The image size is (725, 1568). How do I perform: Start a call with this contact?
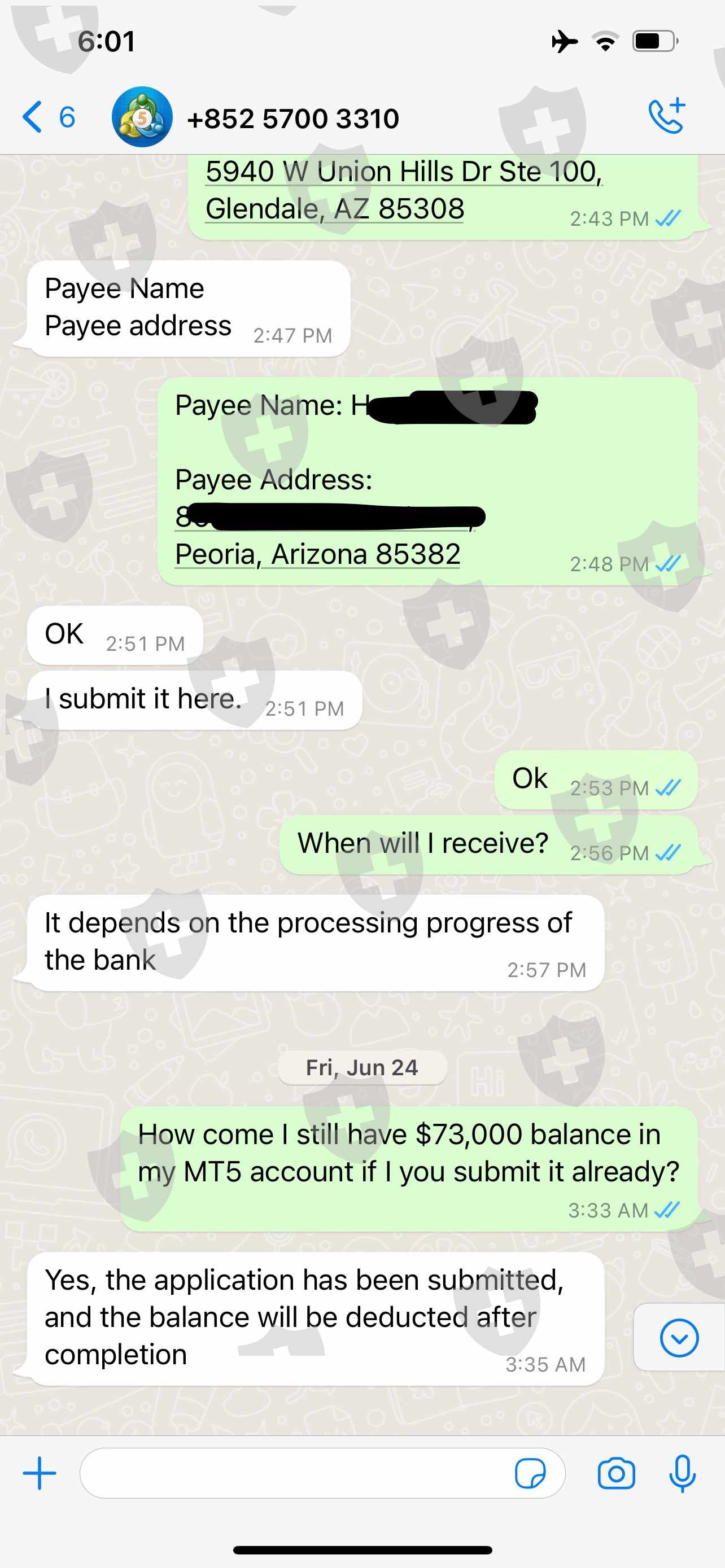click(x=667, y=116)
